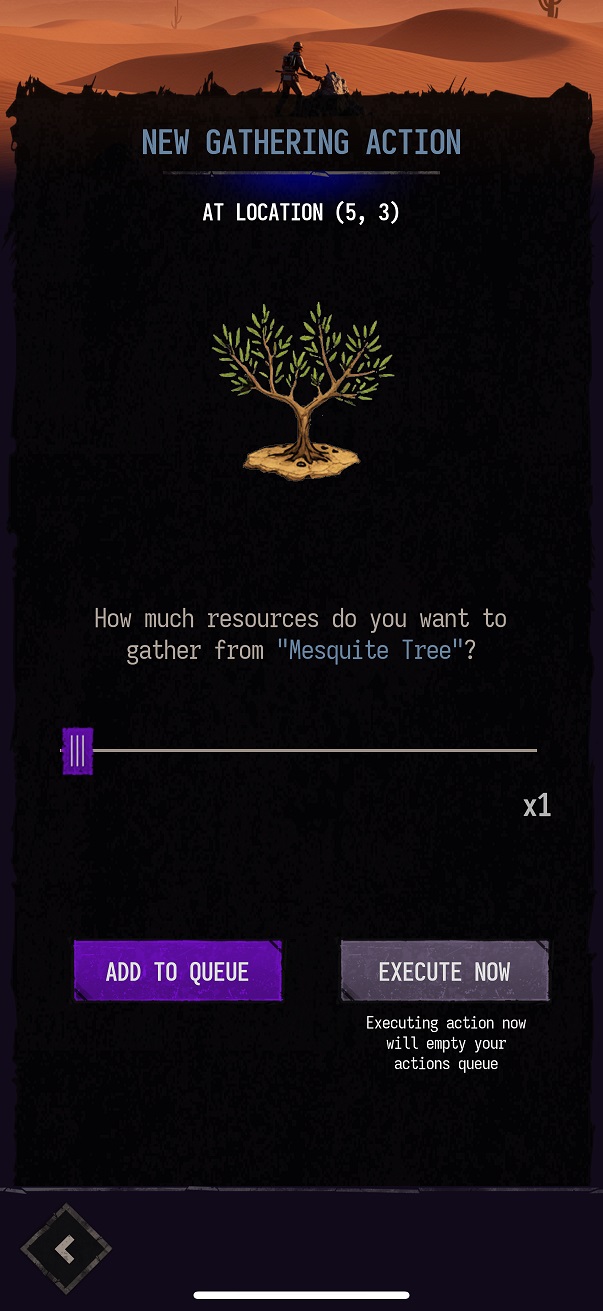Screen dimensions: 603x1311
Task: Add gathering action to queue
Action: pos(177,971)
